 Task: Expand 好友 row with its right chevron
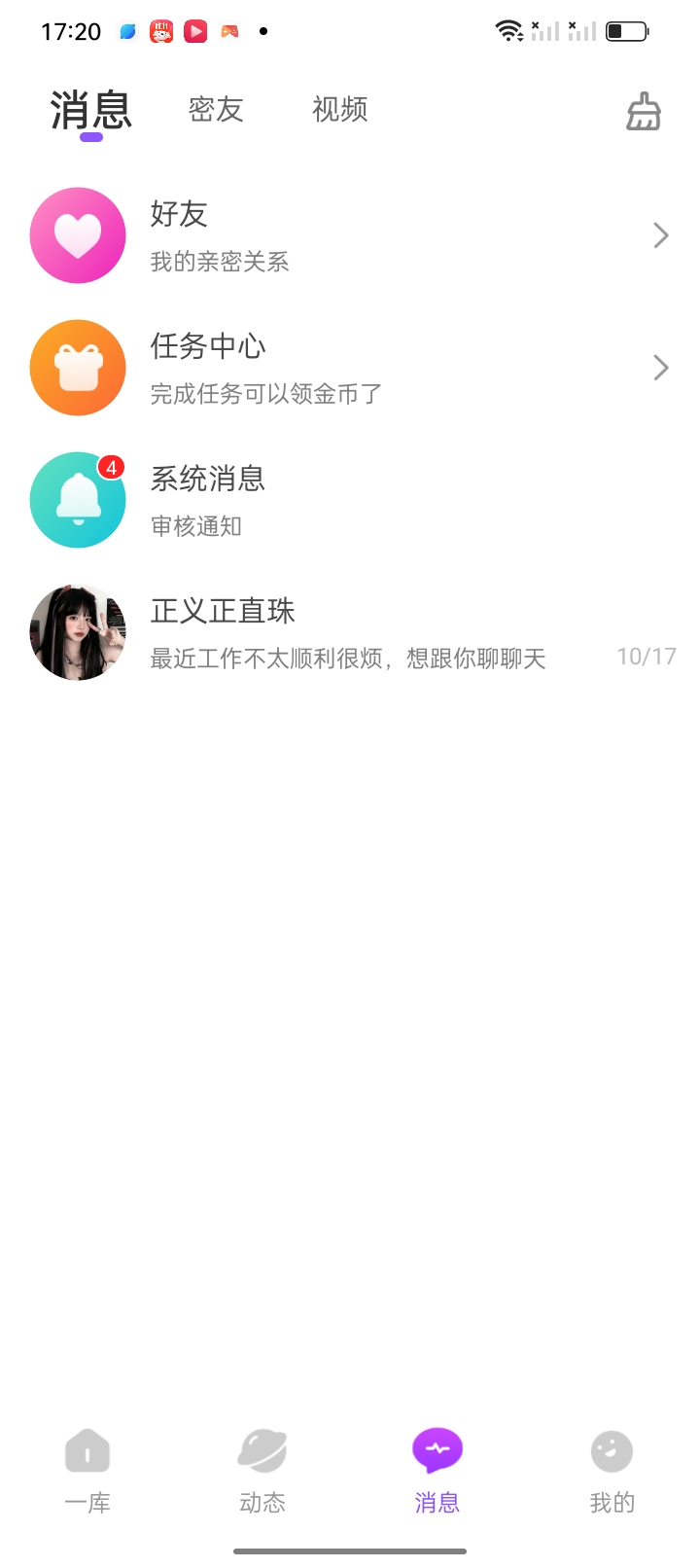[662, 235]
